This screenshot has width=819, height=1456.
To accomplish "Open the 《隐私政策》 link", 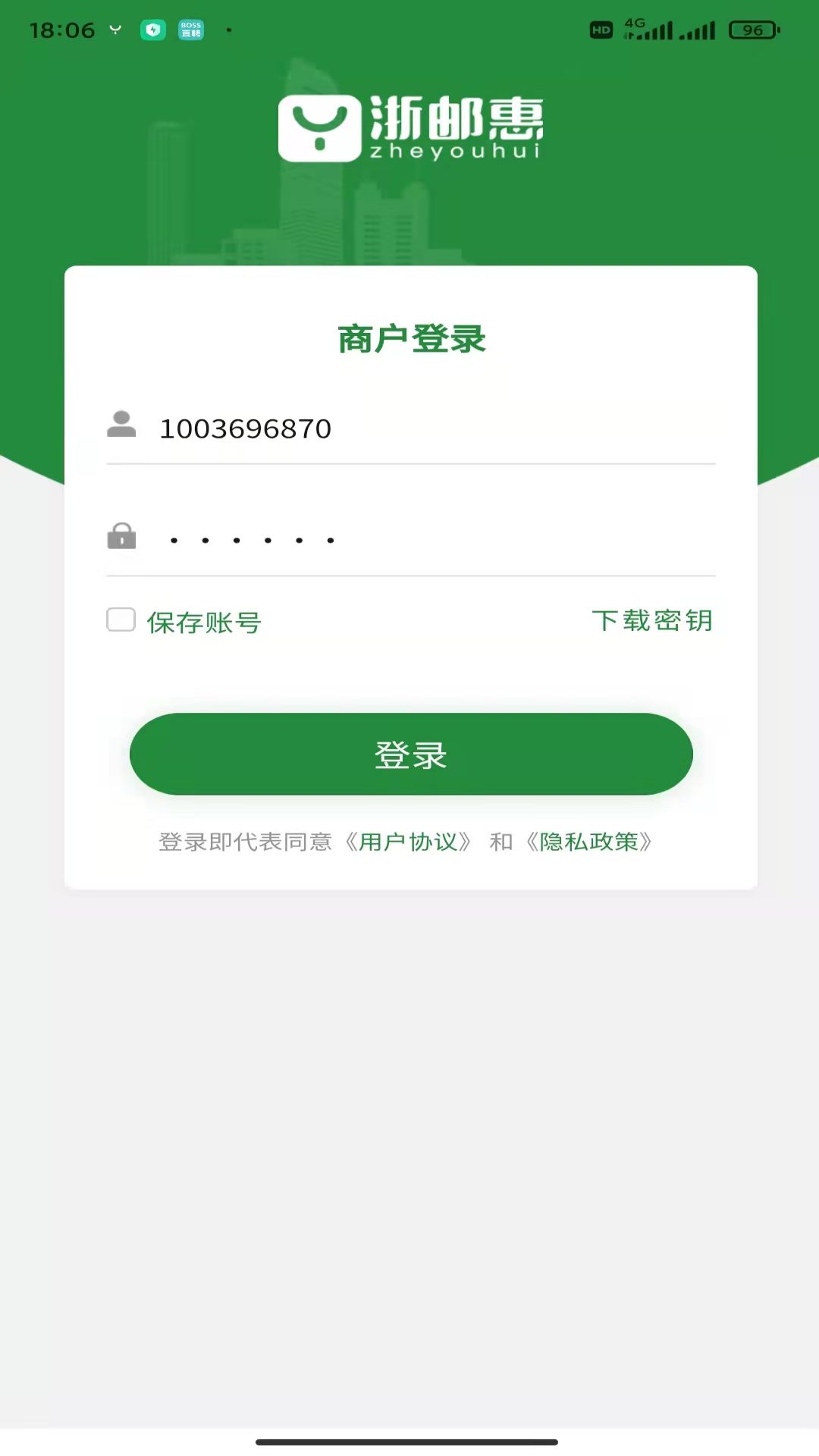I will [x=588, y=842].
